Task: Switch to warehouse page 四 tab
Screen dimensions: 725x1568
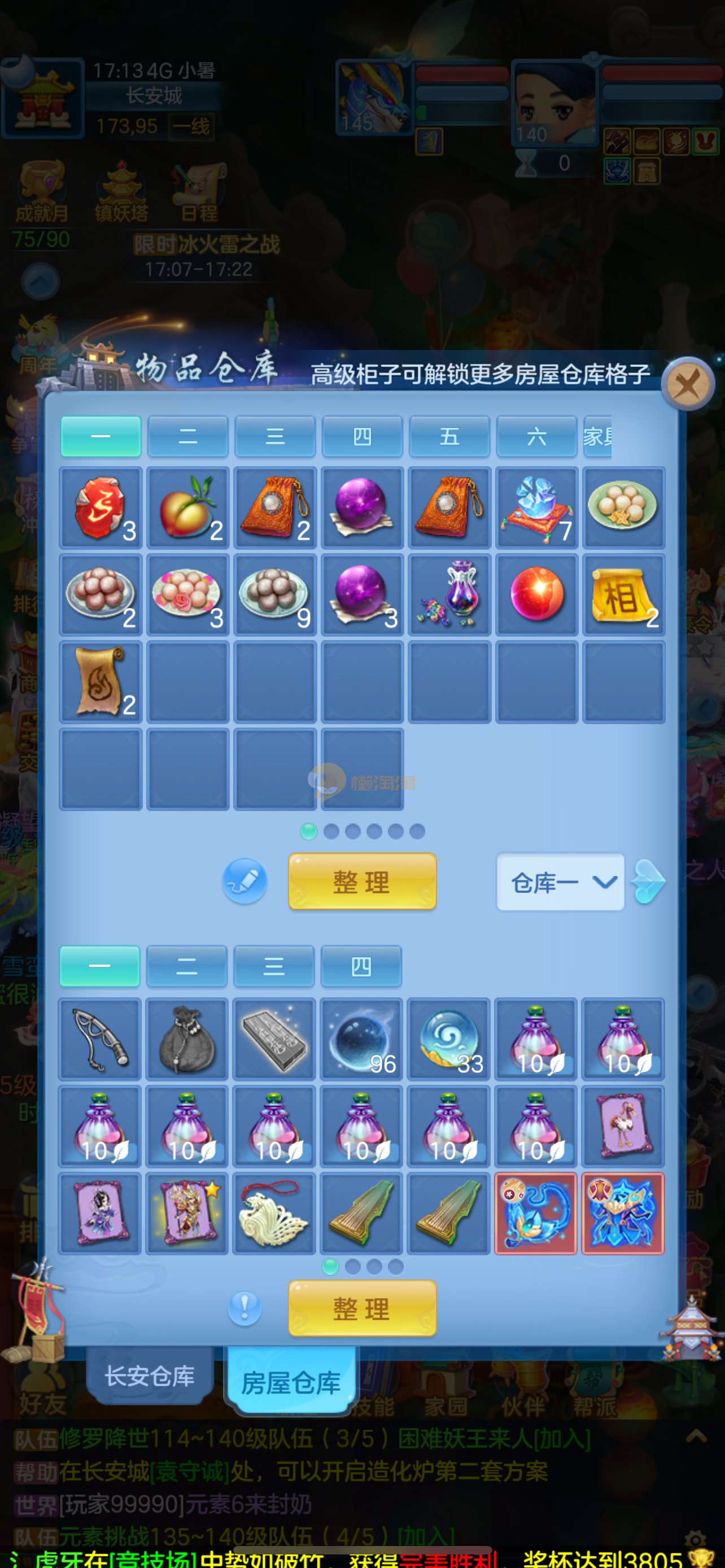Action: (x=361, y=436)
